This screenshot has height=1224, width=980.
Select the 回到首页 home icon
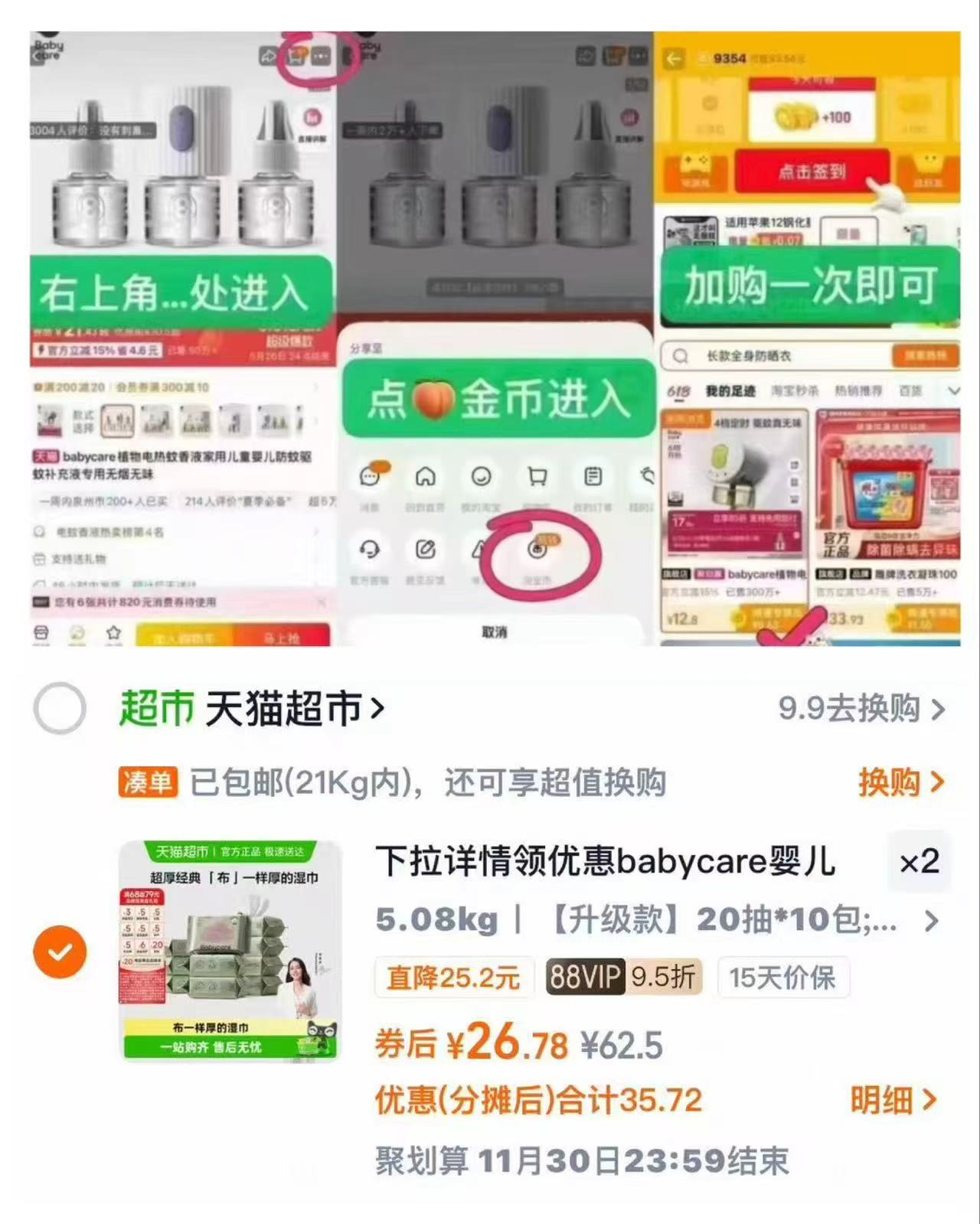pyautogui.click(x=426, y=476)
